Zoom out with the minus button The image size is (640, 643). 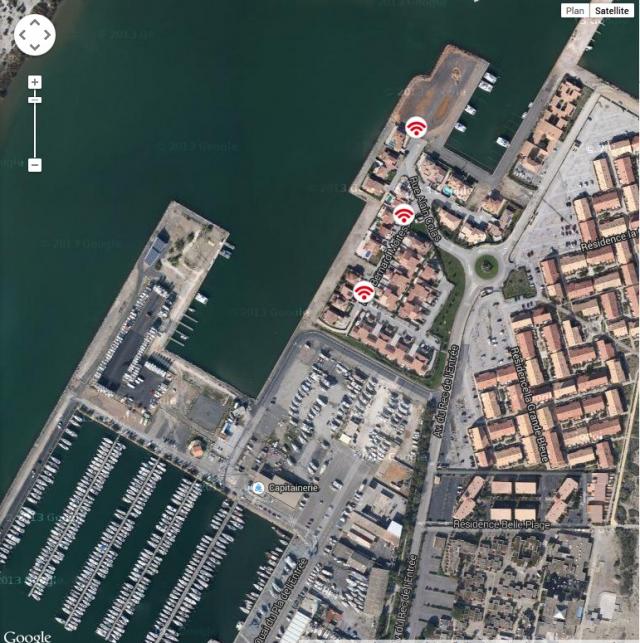[x=35, y=164]
